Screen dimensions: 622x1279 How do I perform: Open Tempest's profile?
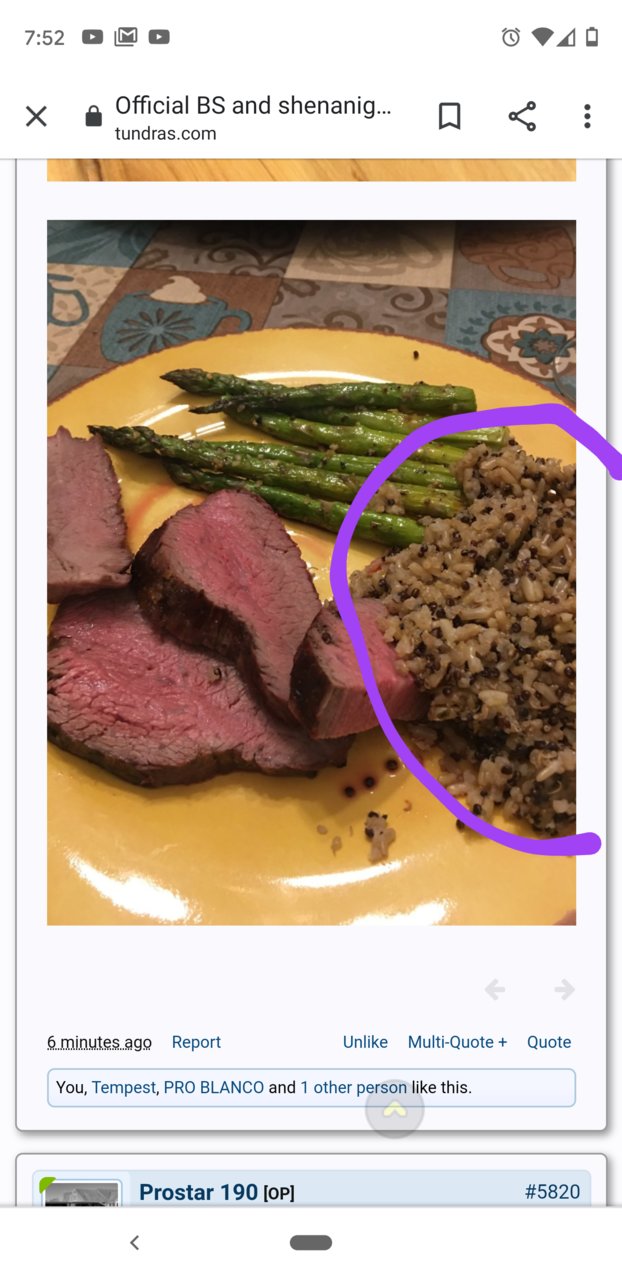click(x=124, y=1087)
